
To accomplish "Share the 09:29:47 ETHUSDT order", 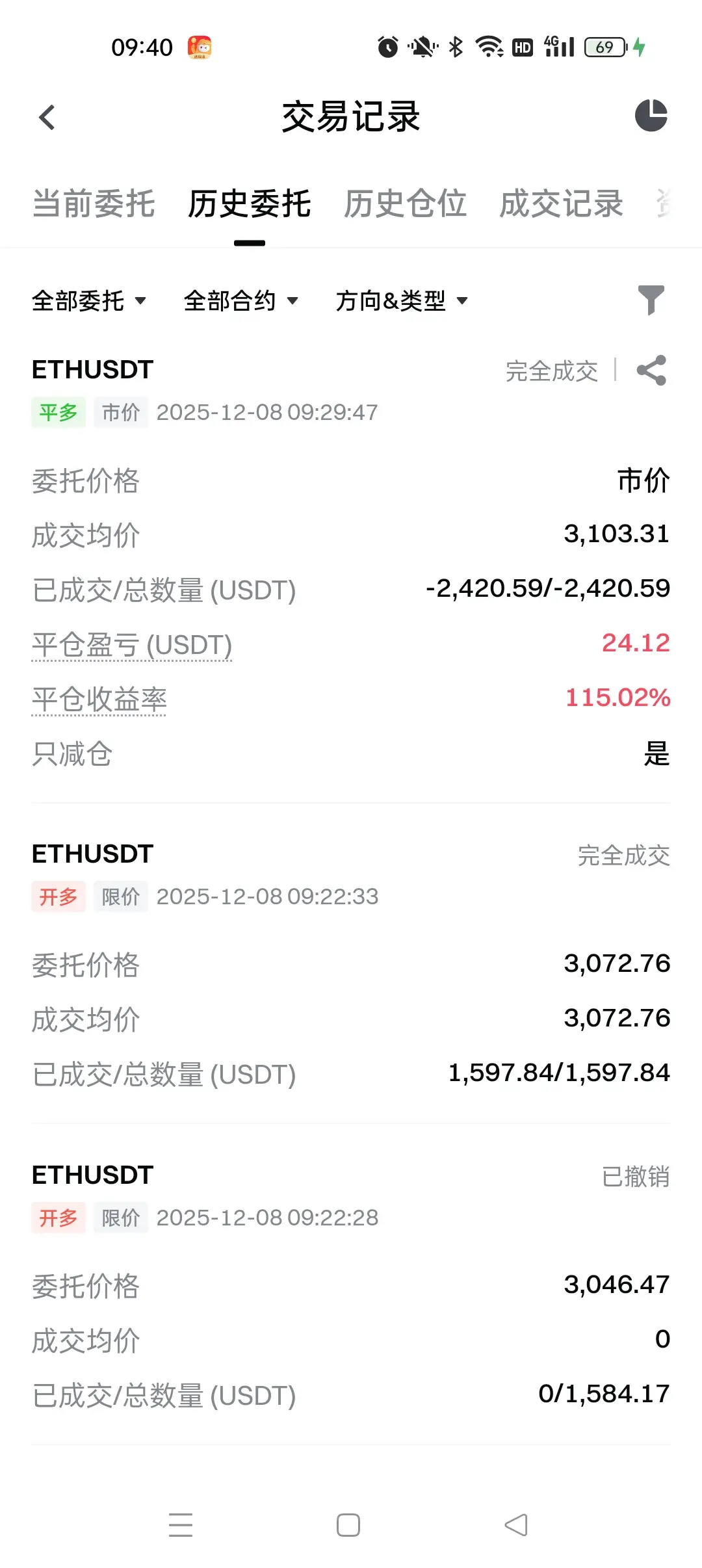I will pos(651,371).
